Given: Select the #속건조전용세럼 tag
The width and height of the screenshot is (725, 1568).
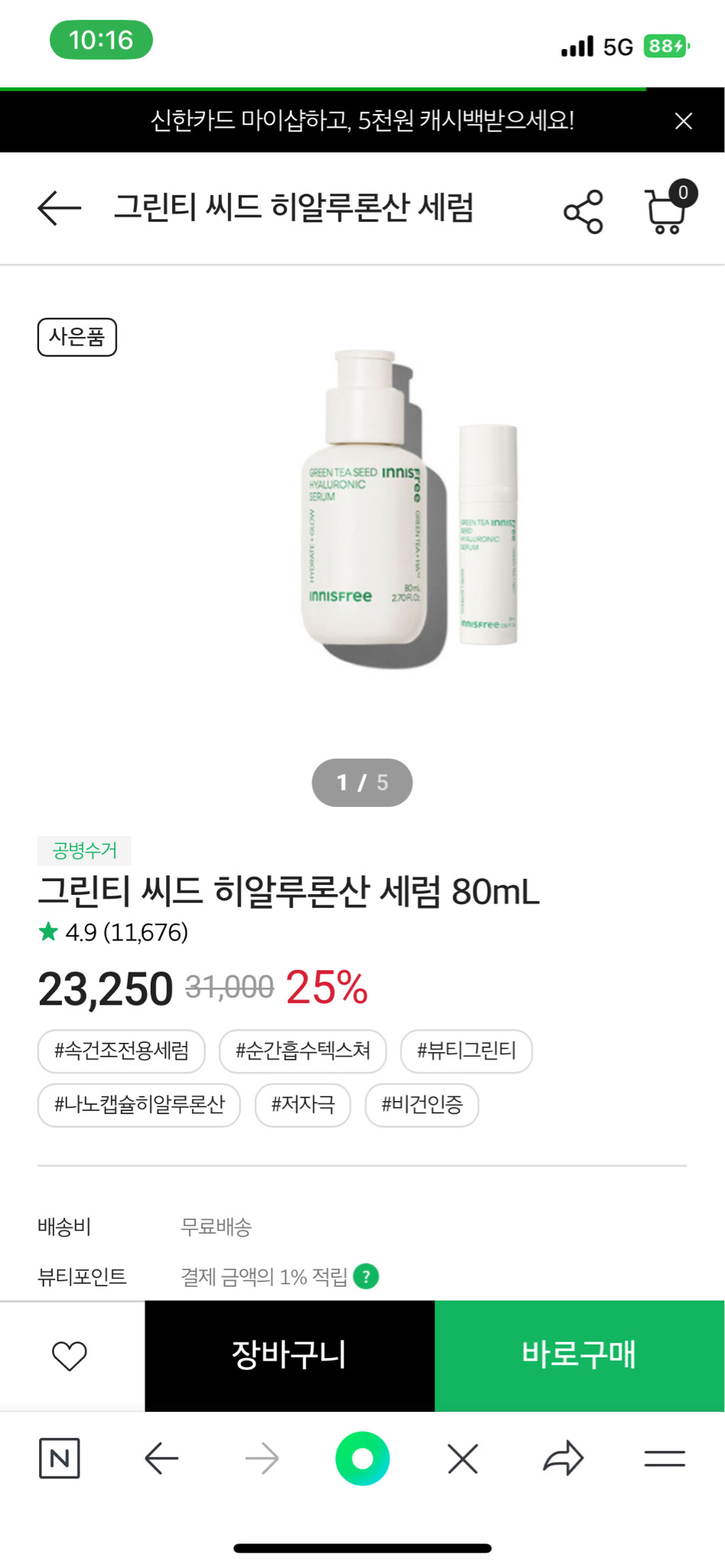Looking at the screenshot, I should tap(121, 1051).
